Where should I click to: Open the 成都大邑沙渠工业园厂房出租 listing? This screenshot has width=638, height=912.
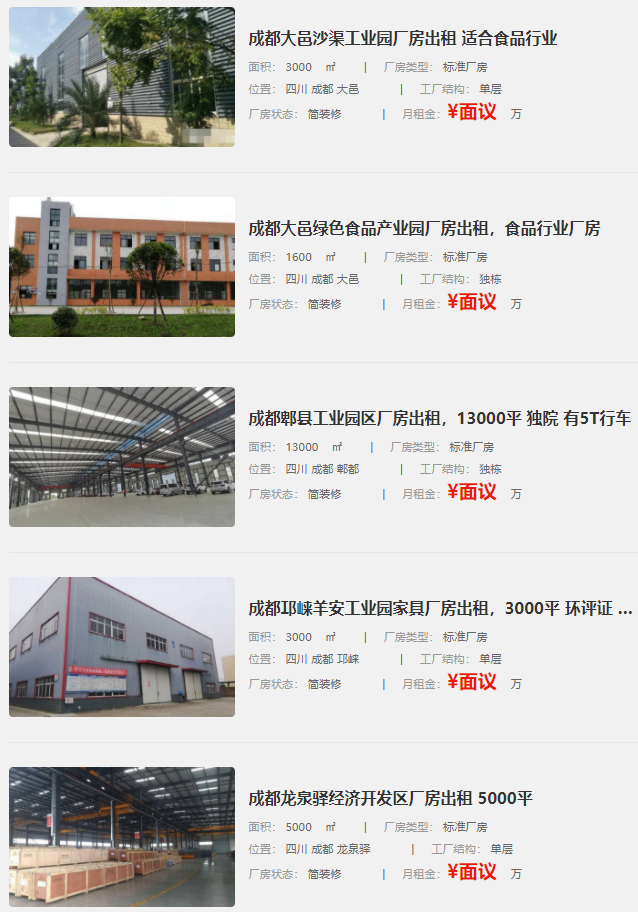[403, 39]
